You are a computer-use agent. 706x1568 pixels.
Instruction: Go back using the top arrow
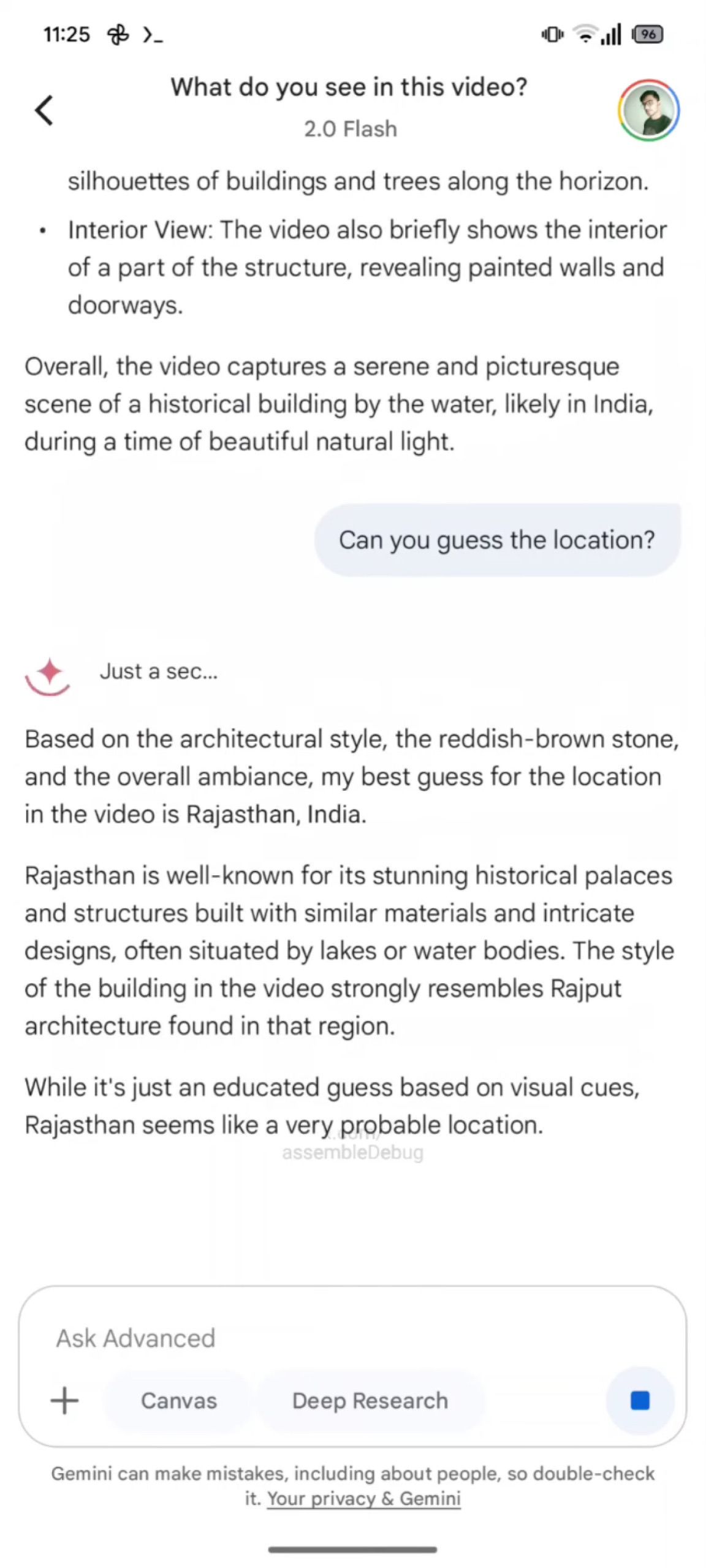(x=44, y=110)
